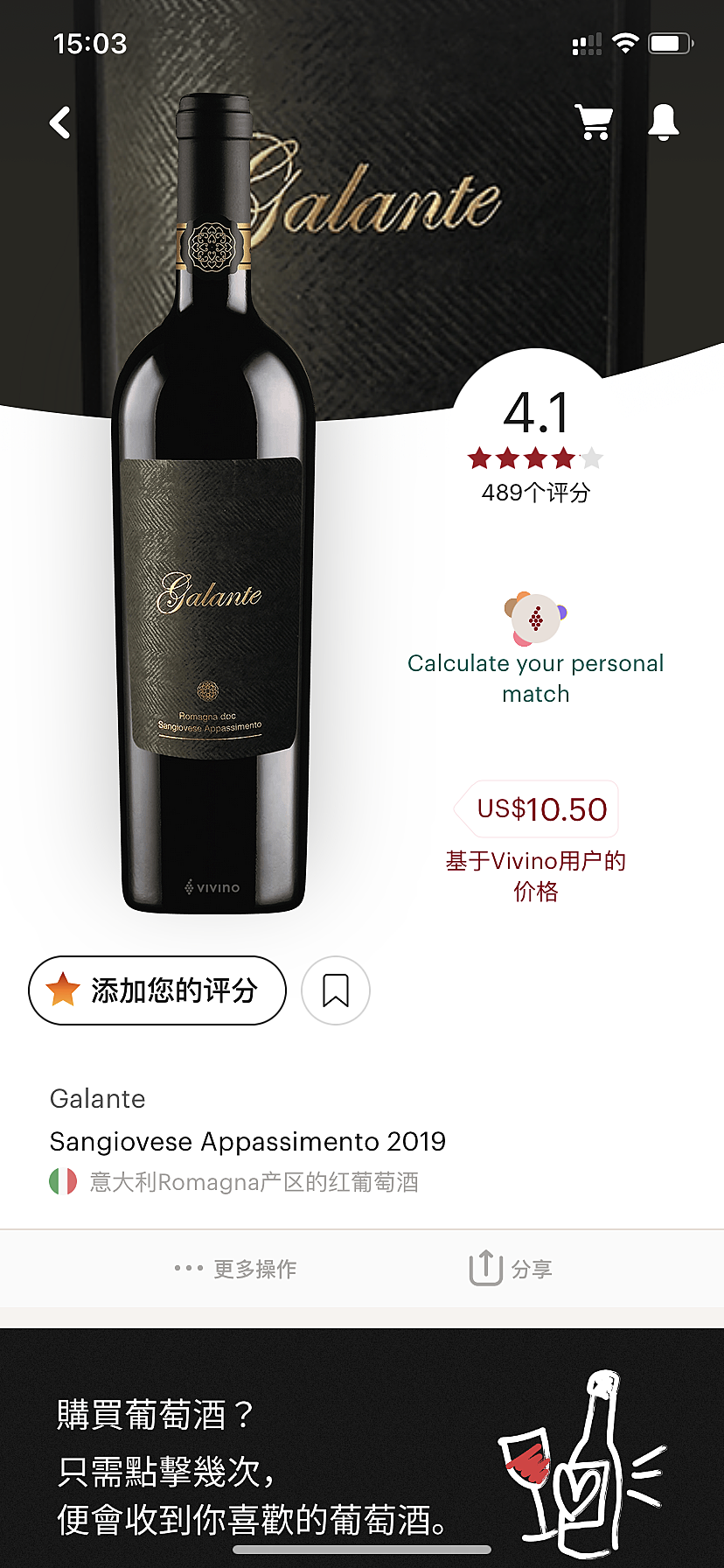
Task: Open the notifications bell
Action: pyautogui.click(x=663, y=122)
